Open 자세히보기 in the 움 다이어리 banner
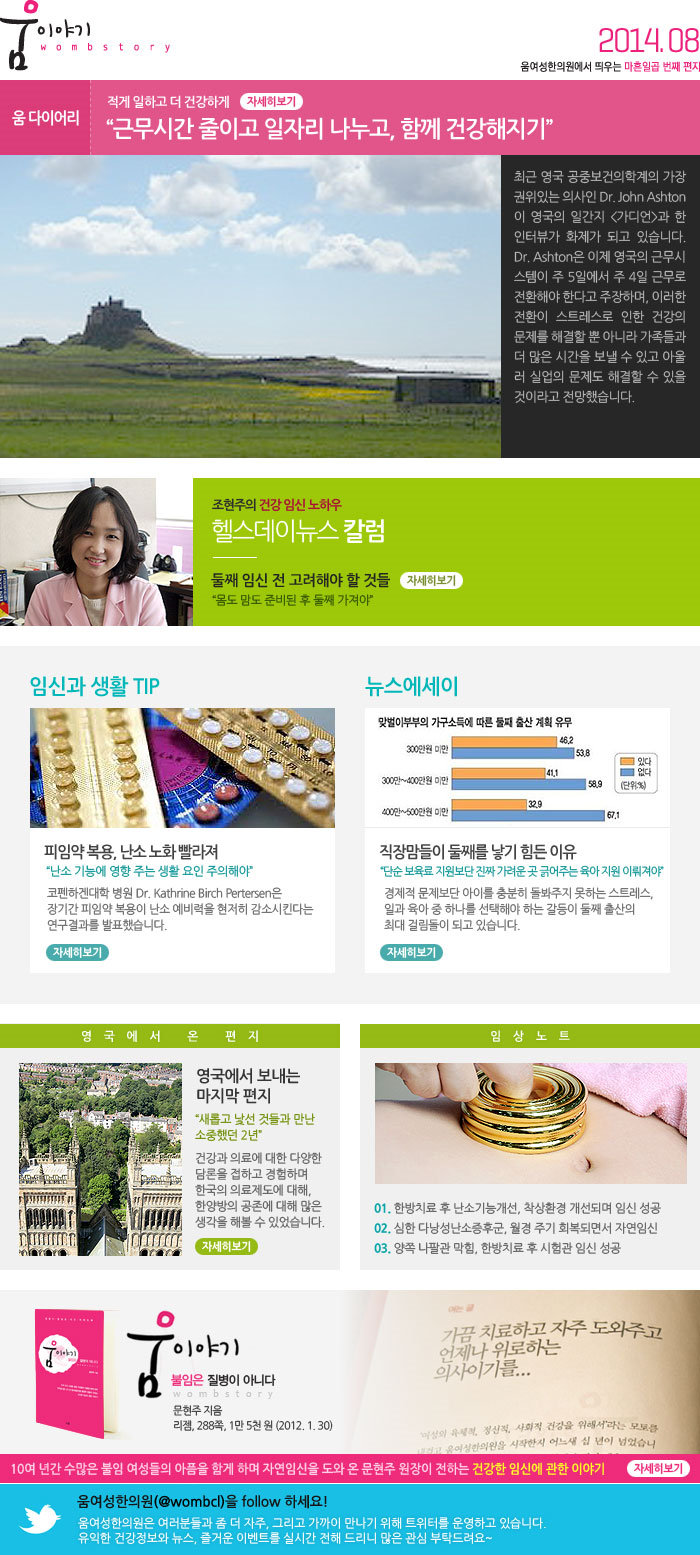 click(271, 101)
